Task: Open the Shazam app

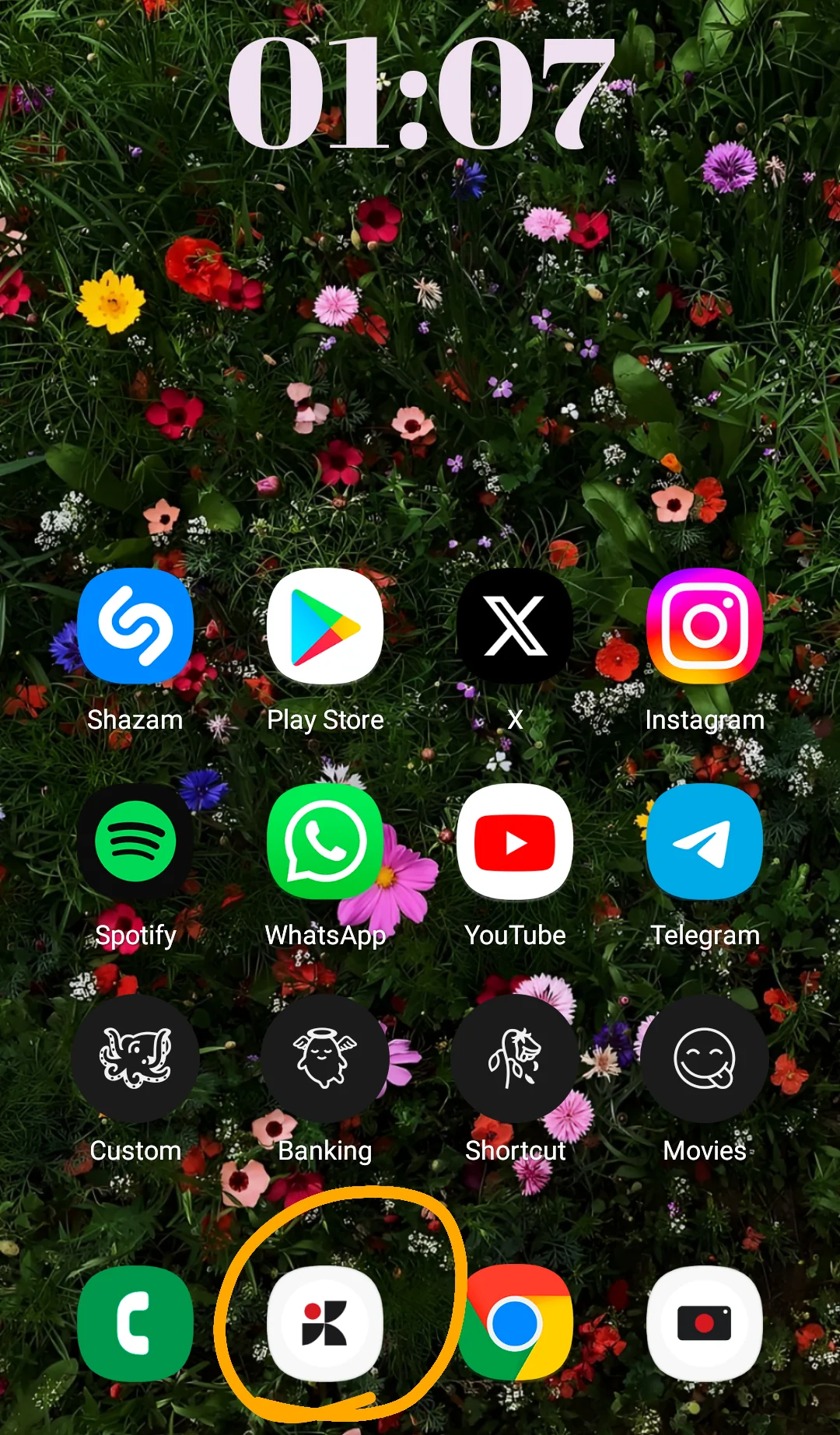Action: tap(135, 626)
